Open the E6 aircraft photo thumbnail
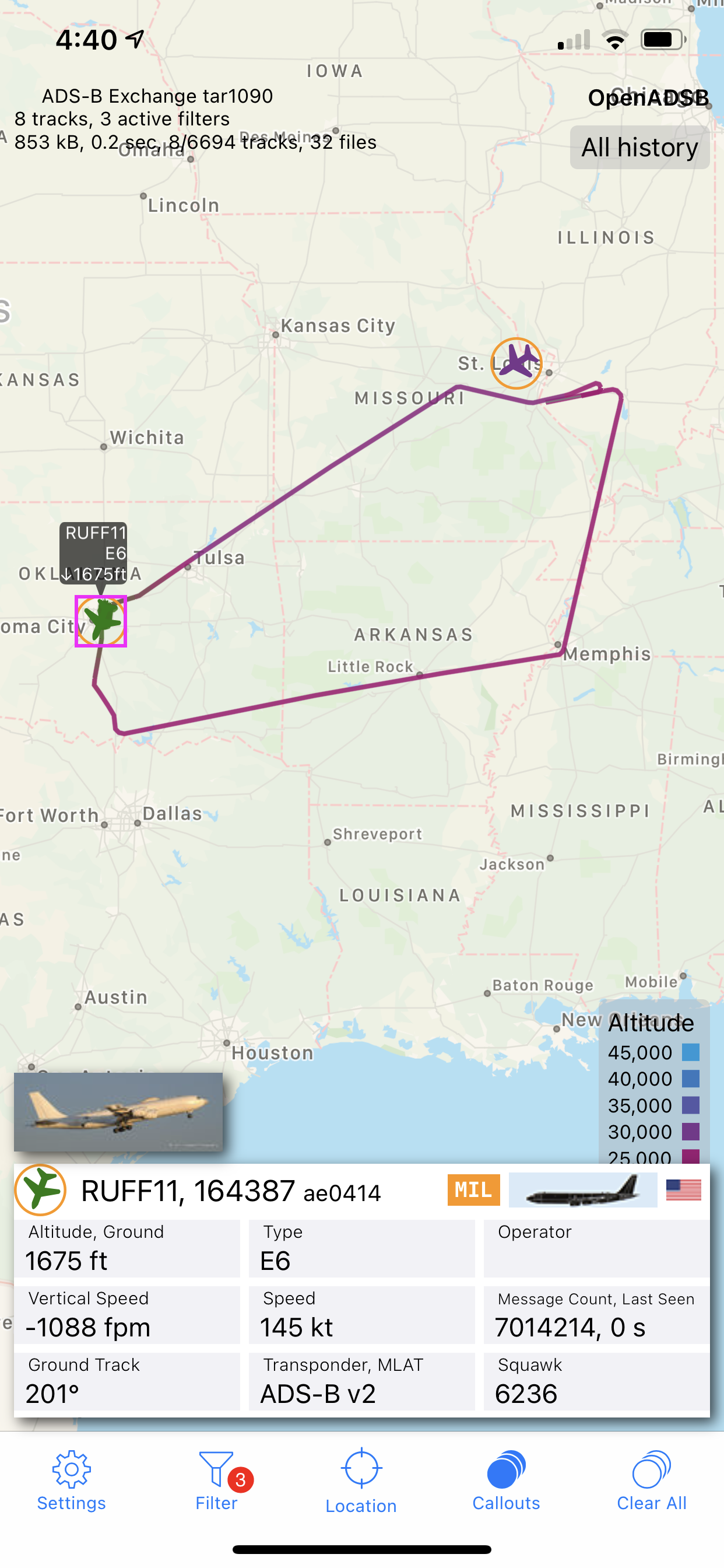724x1568 pixels. 119,1111
